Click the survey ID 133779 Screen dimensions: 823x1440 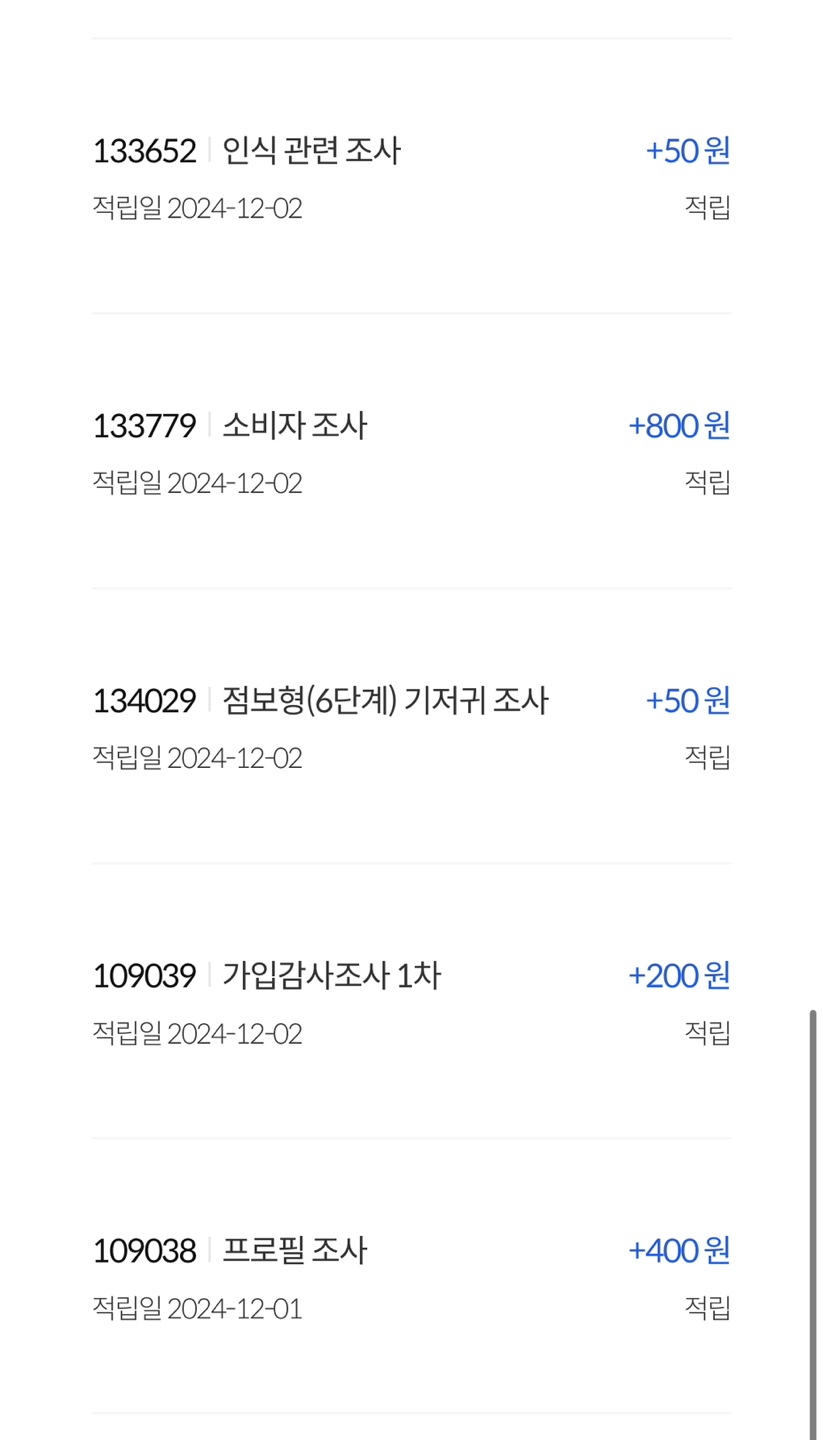(144, 426)
